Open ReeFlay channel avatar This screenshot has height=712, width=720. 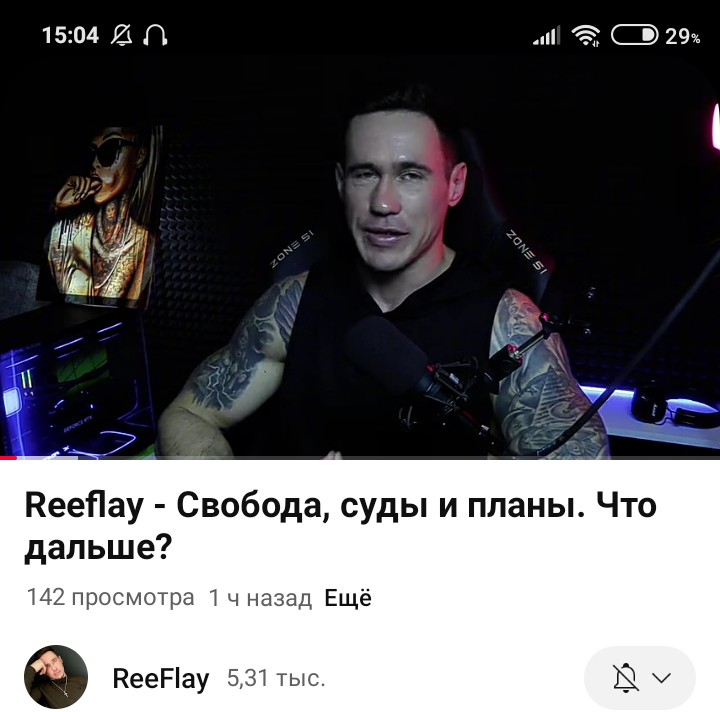[56, 678]
